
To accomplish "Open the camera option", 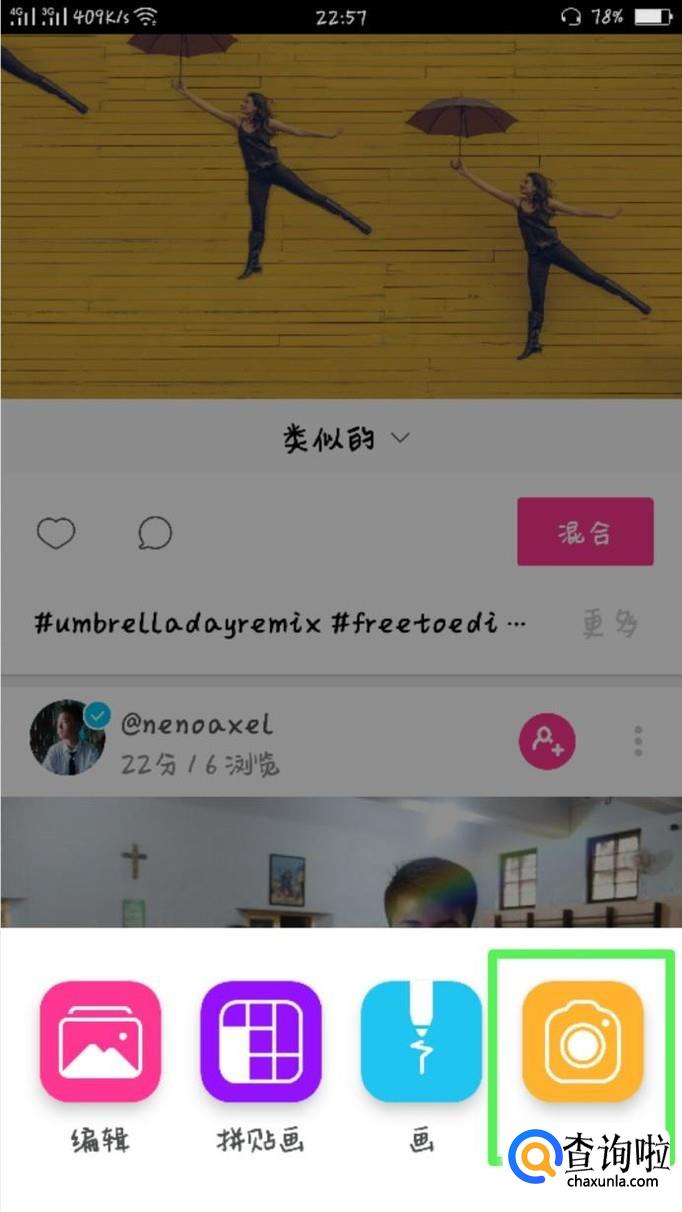I will [x=582, y=1042].
